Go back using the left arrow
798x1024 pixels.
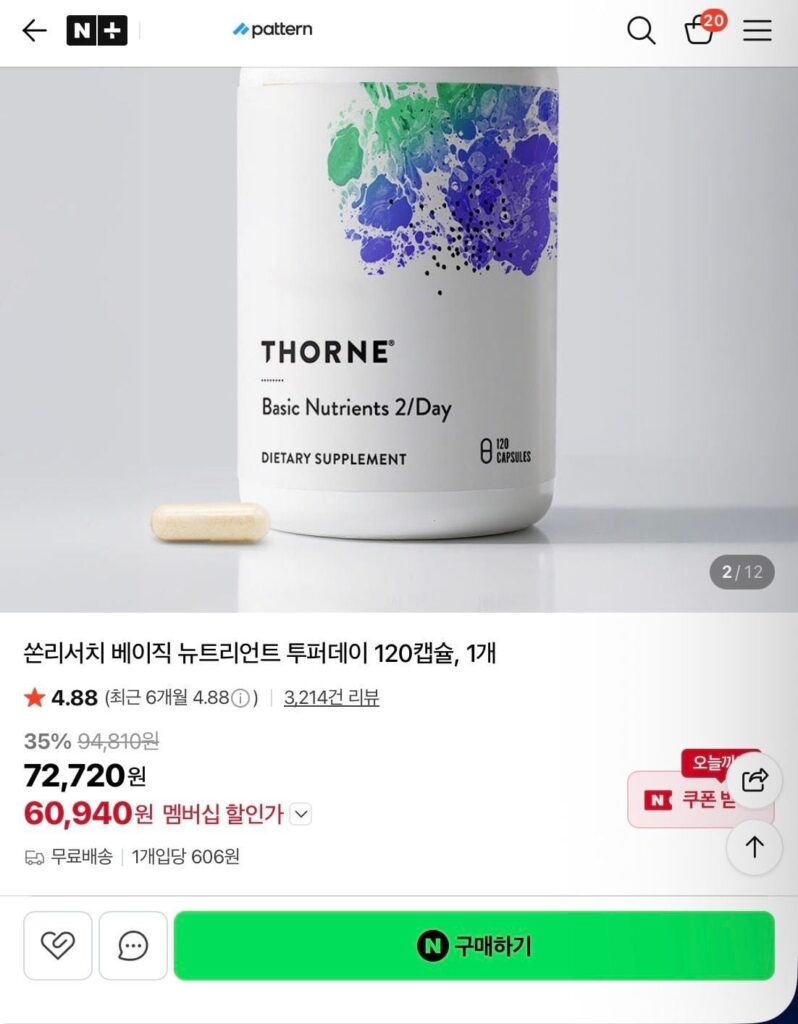33,31
